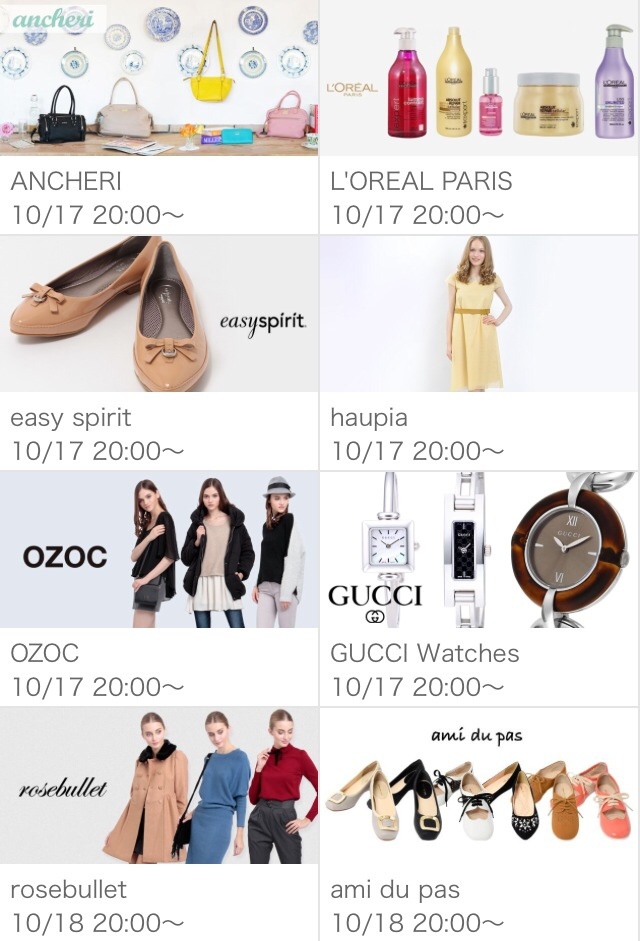640x941 pixels.
Task: Browse the GUCCI Watches sale
Action: 480,550
